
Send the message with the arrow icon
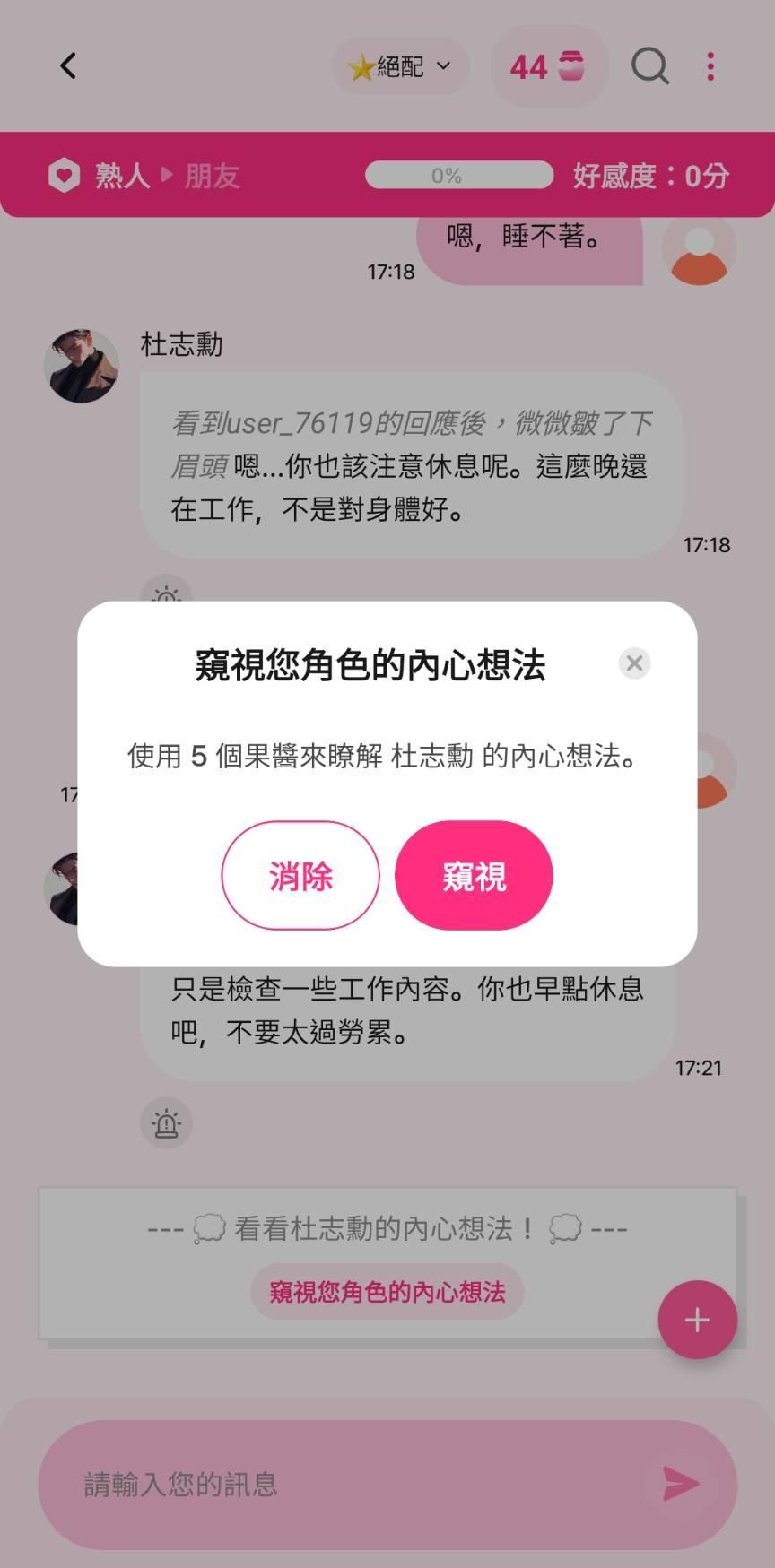point(681,1485)
